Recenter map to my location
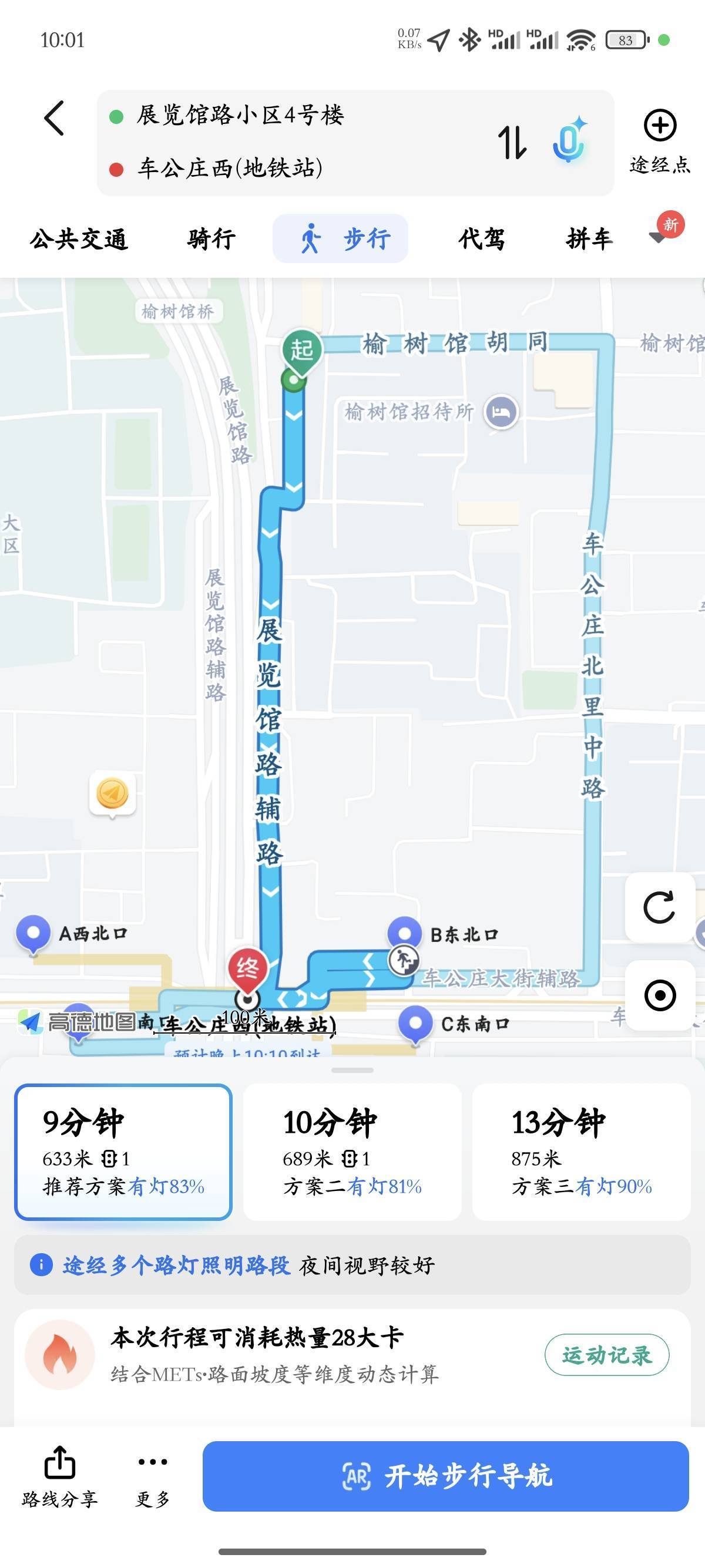This screenshot has width=705, height=1568. coord(659,995)
